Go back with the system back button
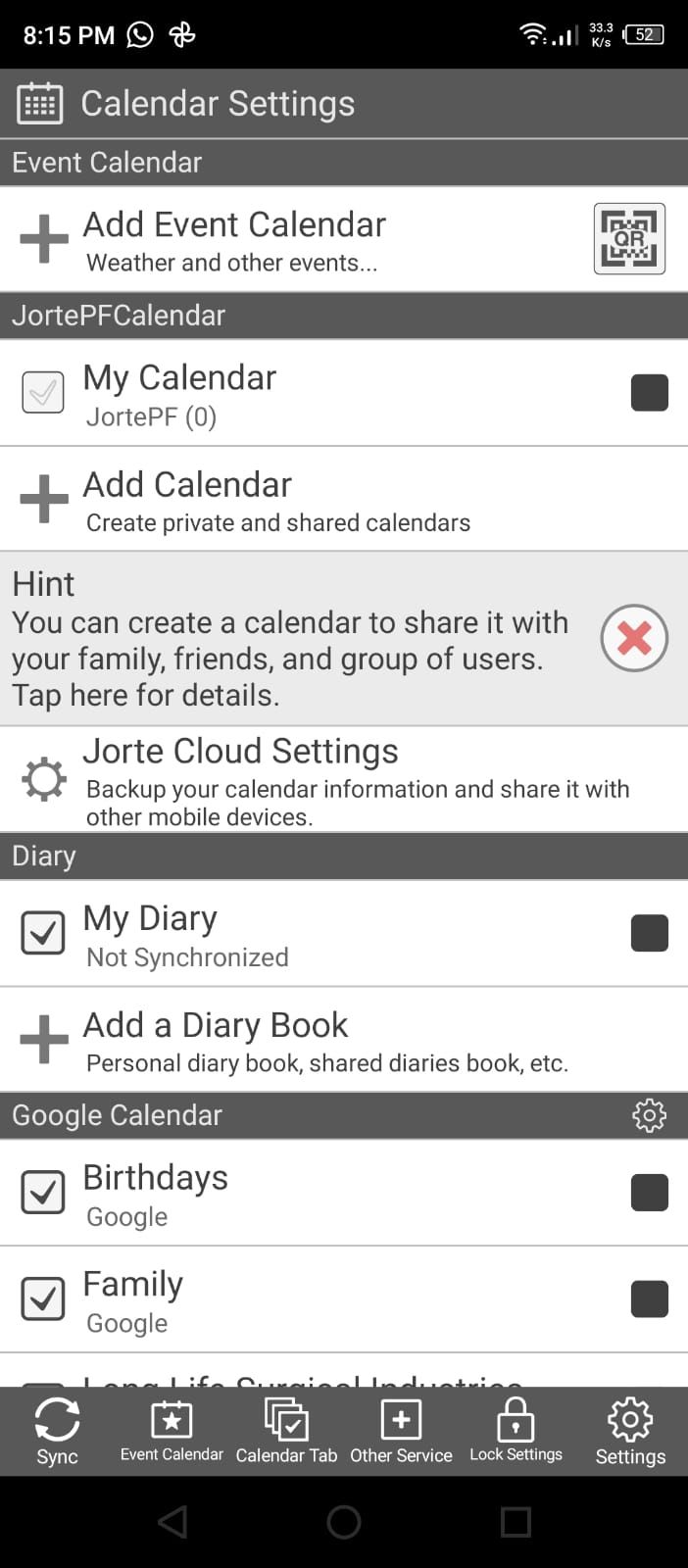This screenshot has height=1568, width=688. [x=172, y=1522]
